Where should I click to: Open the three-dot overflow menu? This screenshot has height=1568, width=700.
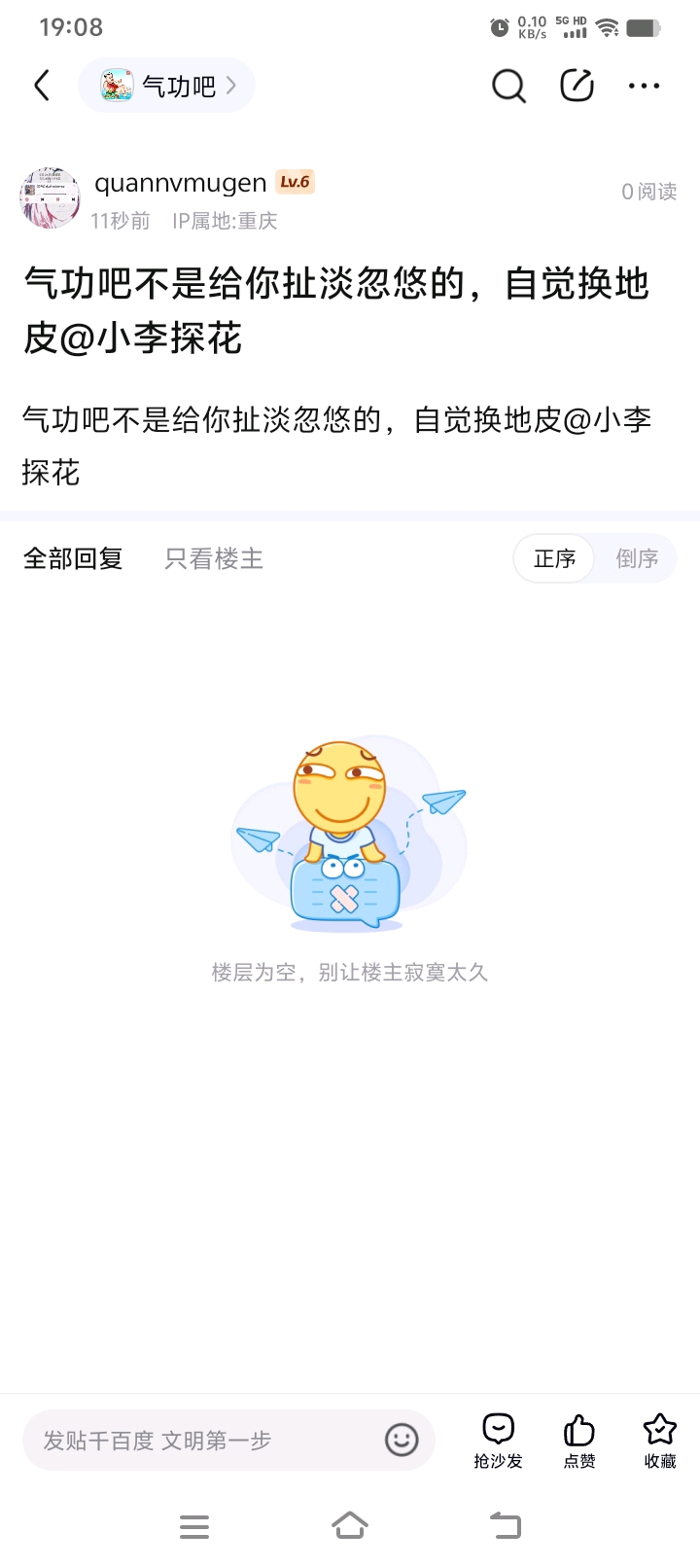(644, 86)
